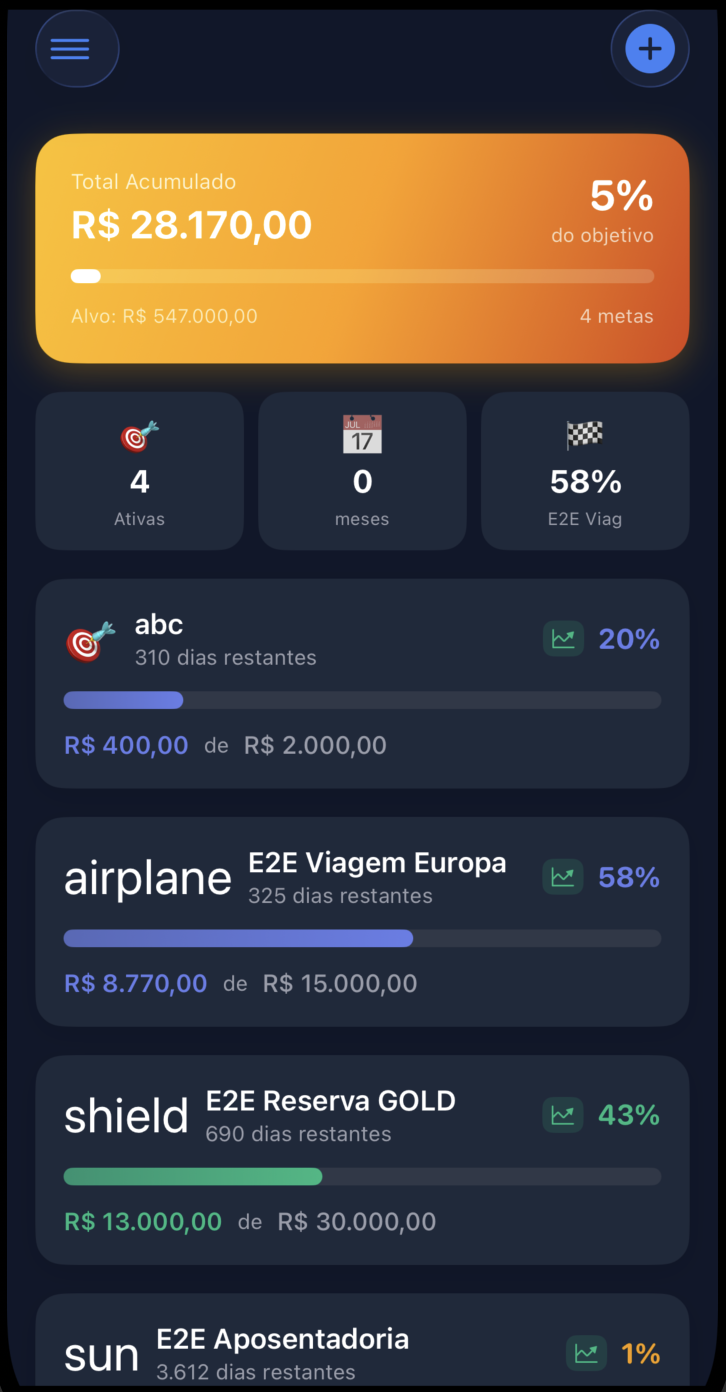Click the 20% percentage on the abc card
This screenshot has width=726, height=1392.
coord(630,638)
